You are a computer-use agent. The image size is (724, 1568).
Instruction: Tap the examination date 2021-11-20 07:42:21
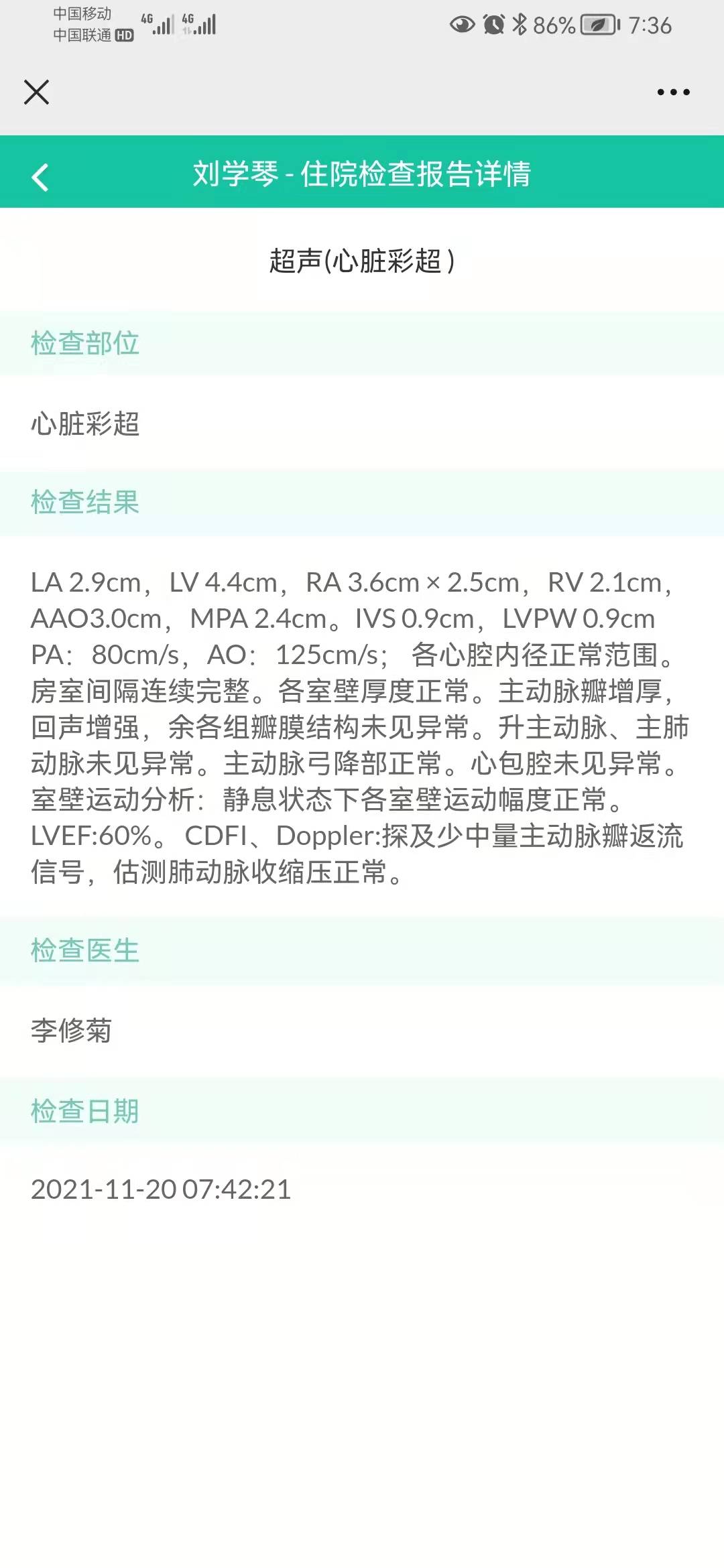pos(161,1191)
